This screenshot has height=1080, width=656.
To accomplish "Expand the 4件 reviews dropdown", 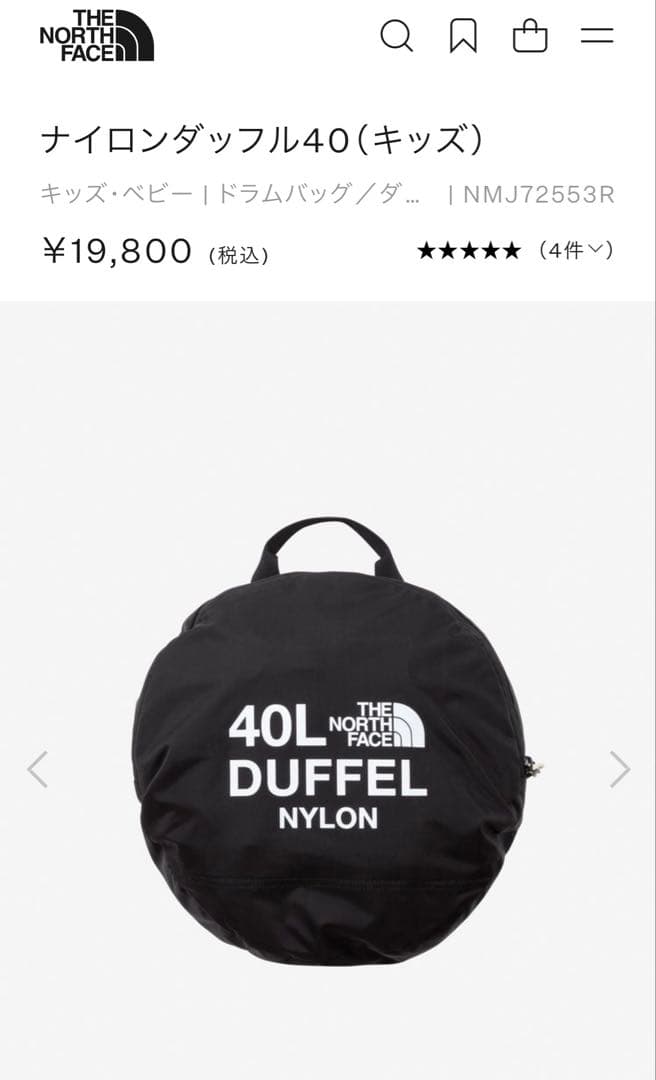I will click(575, 251).
